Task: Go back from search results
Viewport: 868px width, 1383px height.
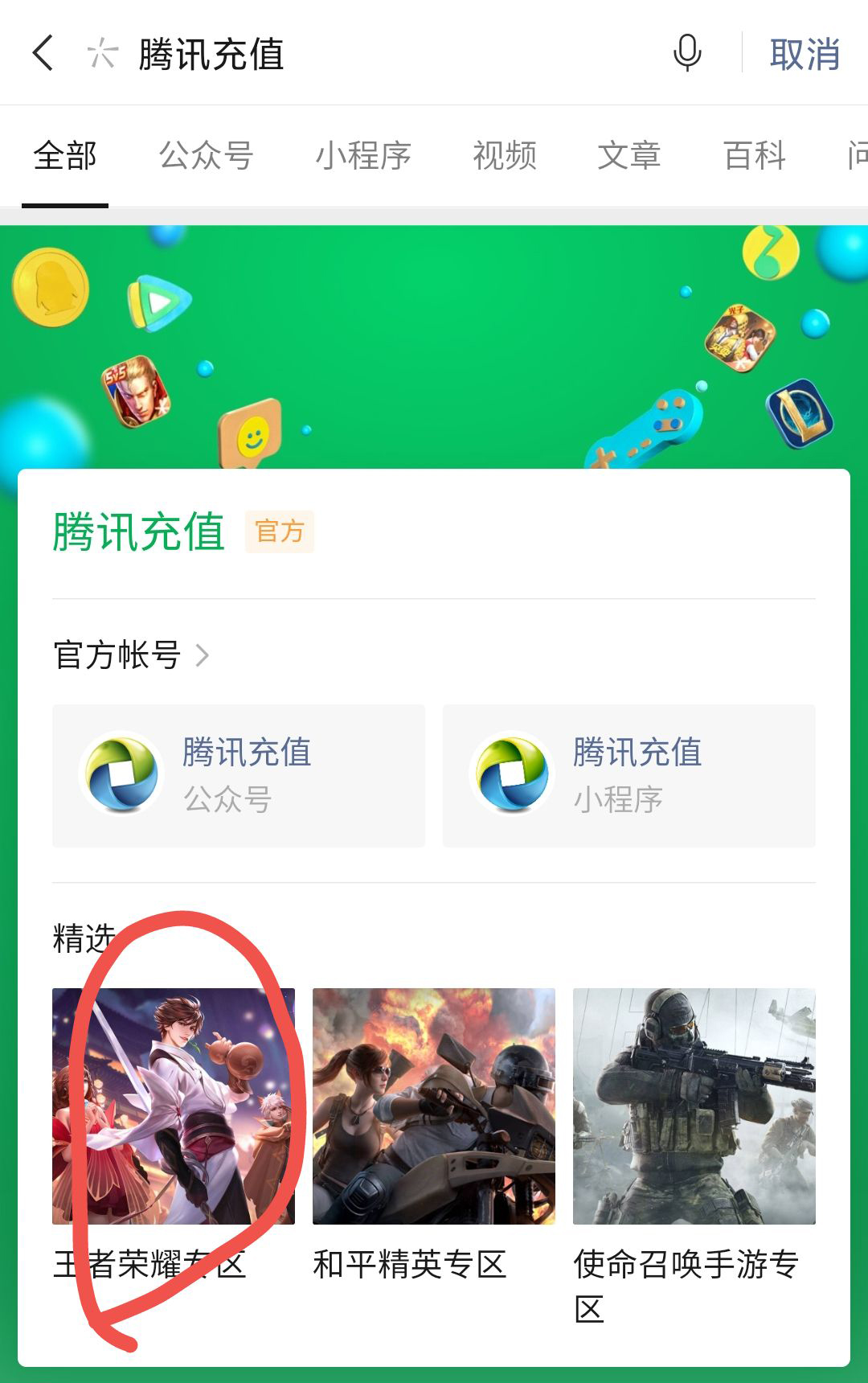Action: [x=43, y=54]
